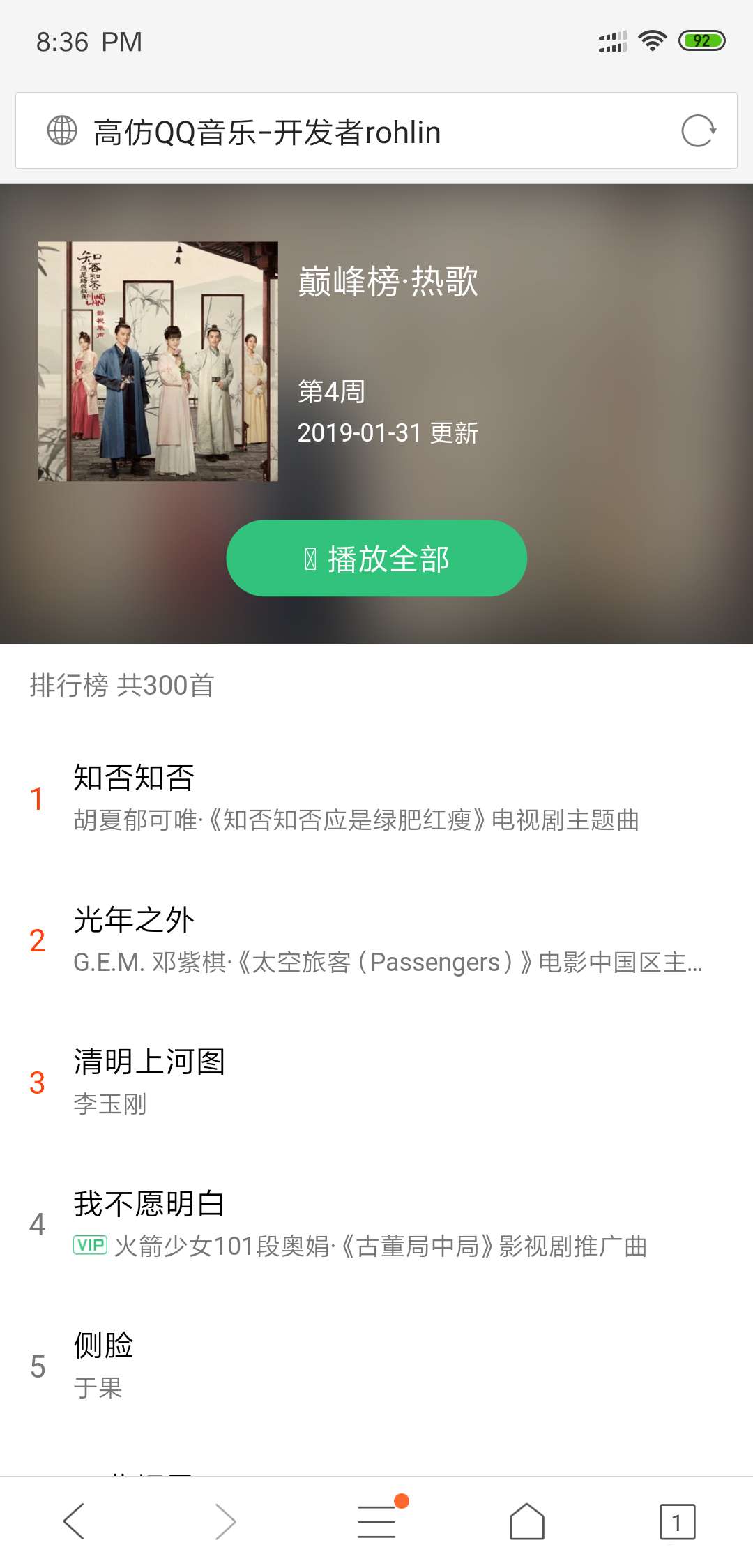Return to the browser home page
The image size is (753, 1568).
(x=527, y=1521)
